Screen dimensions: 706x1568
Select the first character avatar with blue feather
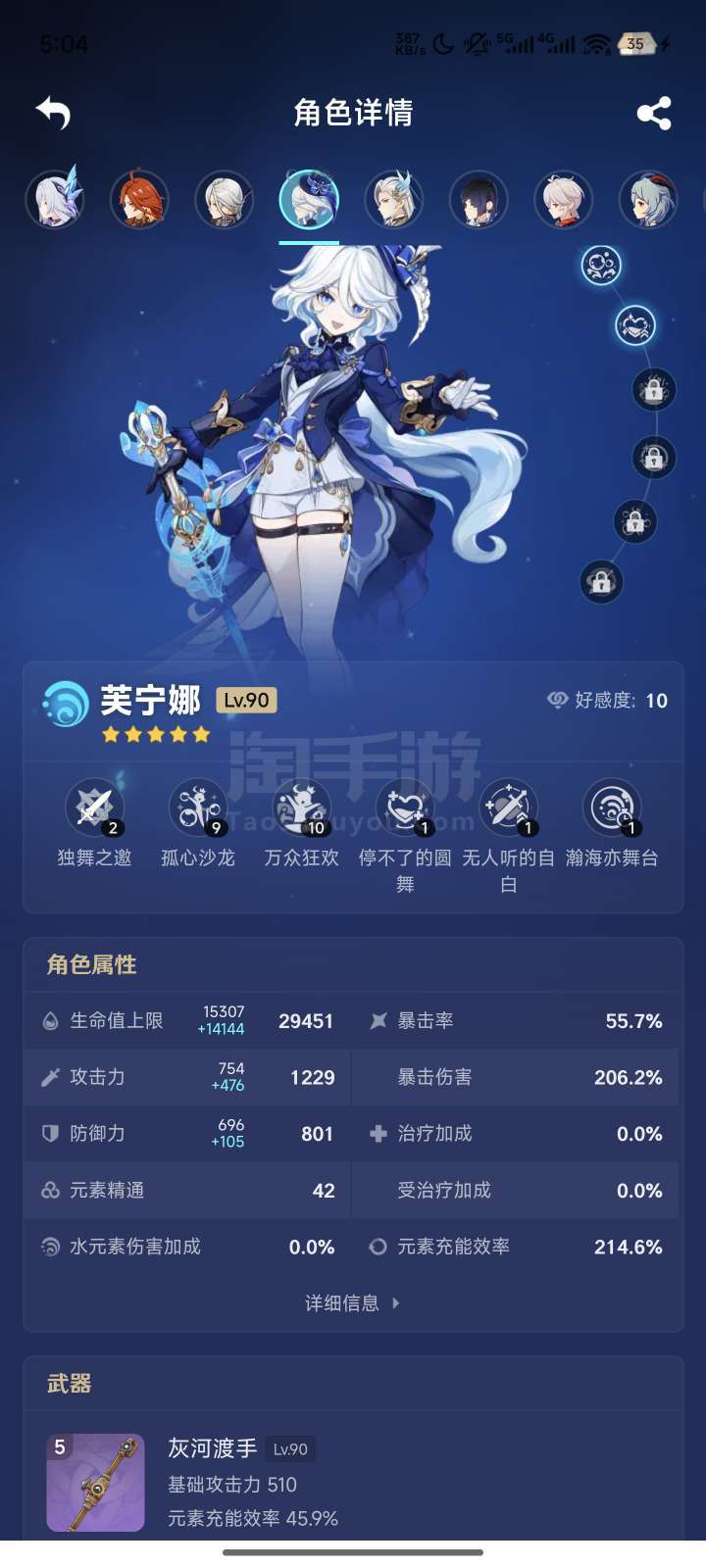click(54, 199)
